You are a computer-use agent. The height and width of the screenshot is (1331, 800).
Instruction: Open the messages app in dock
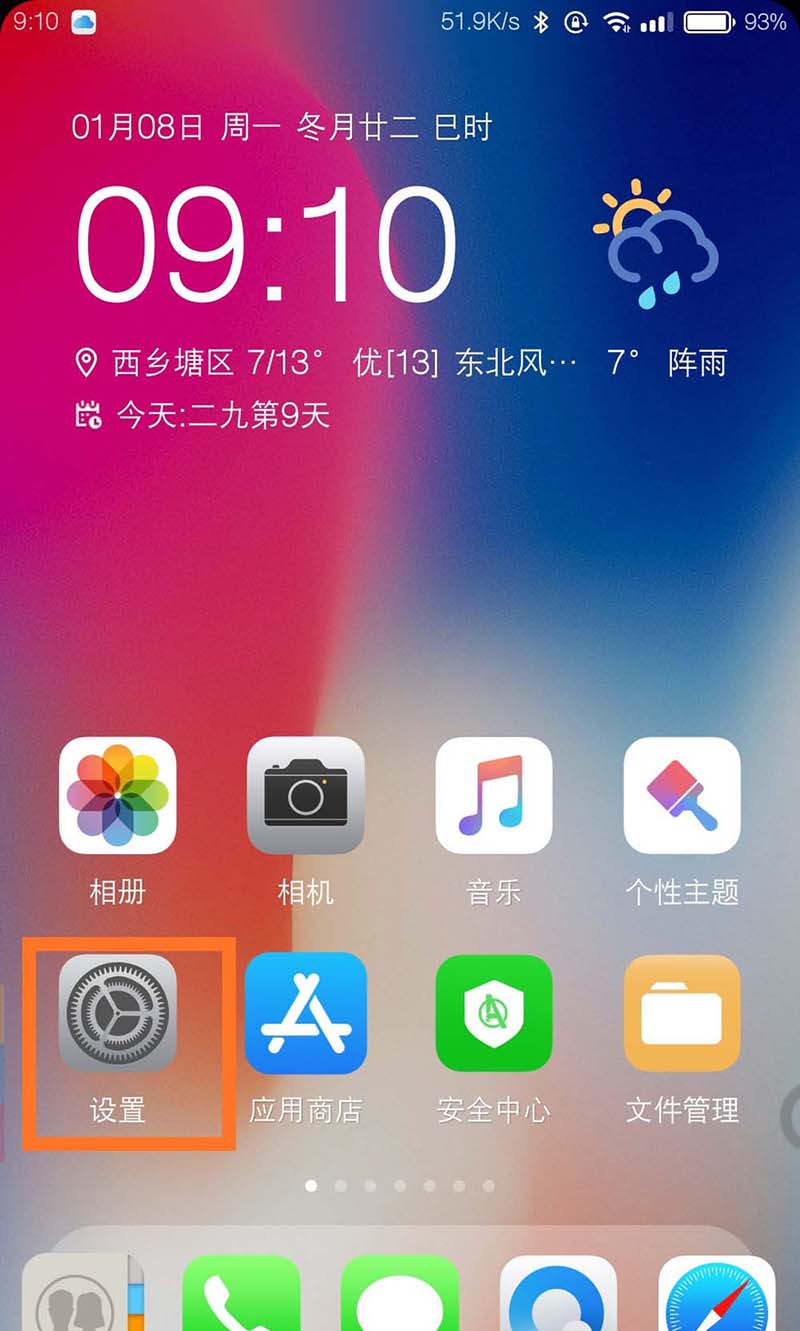399,1295
